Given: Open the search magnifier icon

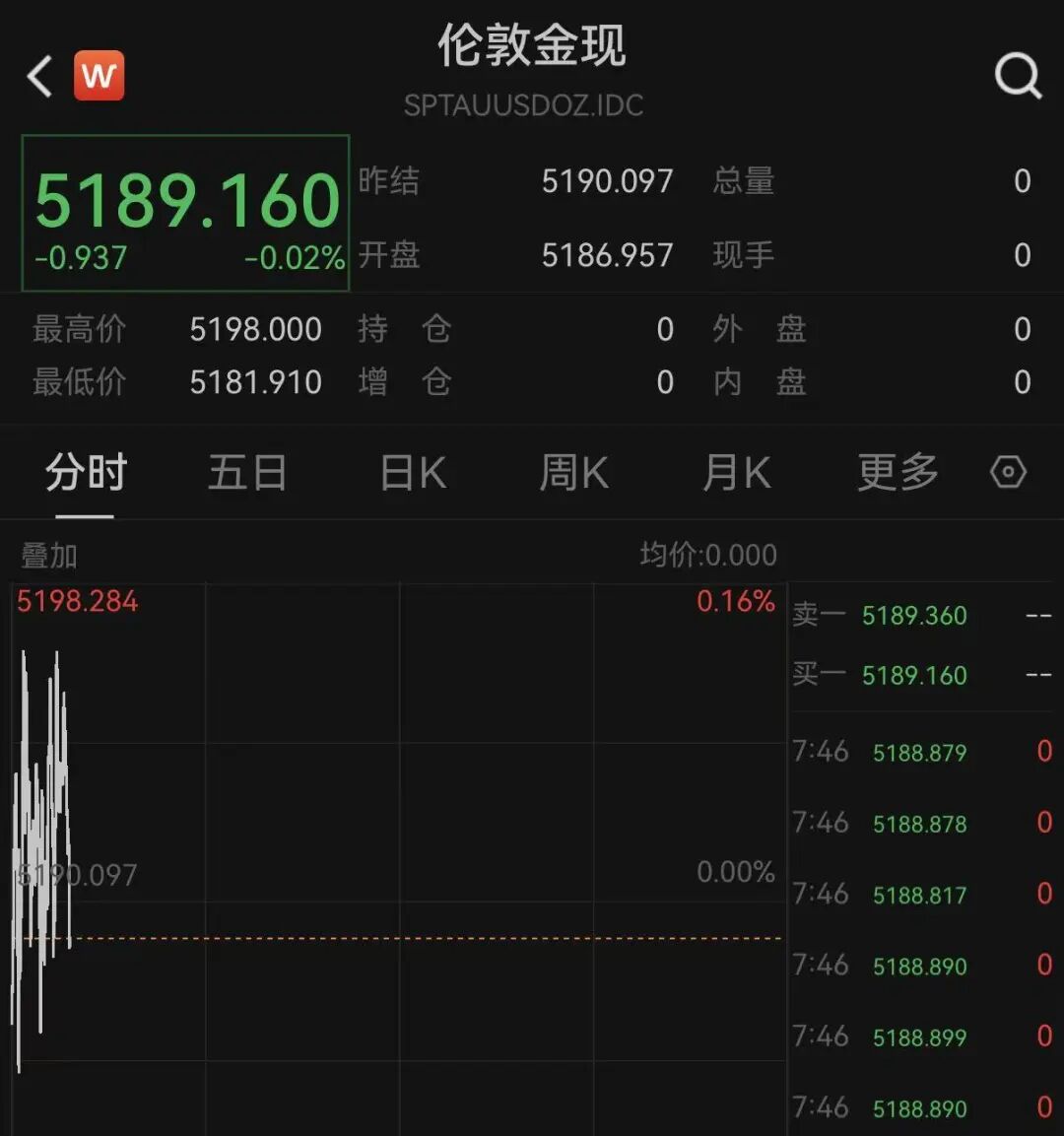Looking at the screenshot, I should coord(1017,75).
